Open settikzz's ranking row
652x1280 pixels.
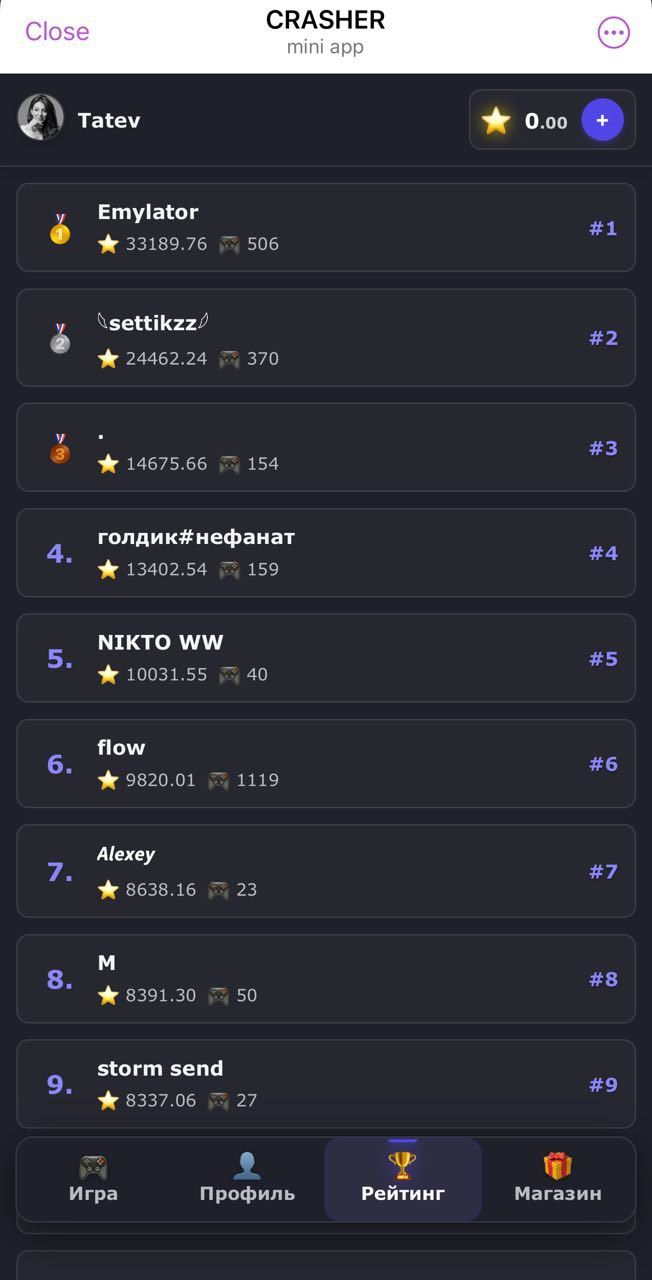pyautogui.click(x=326, y=338)
